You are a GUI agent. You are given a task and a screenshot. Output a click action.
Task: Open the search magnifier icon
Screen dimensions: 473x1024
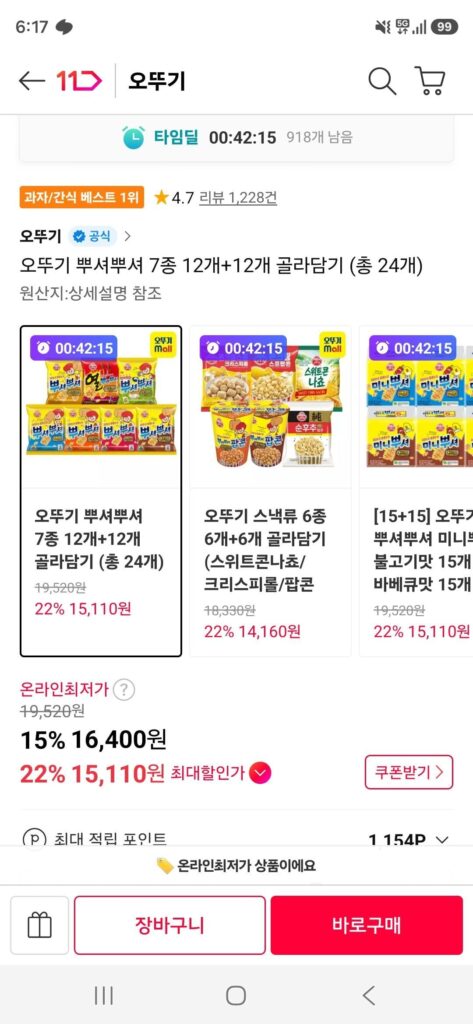point(382,81)
